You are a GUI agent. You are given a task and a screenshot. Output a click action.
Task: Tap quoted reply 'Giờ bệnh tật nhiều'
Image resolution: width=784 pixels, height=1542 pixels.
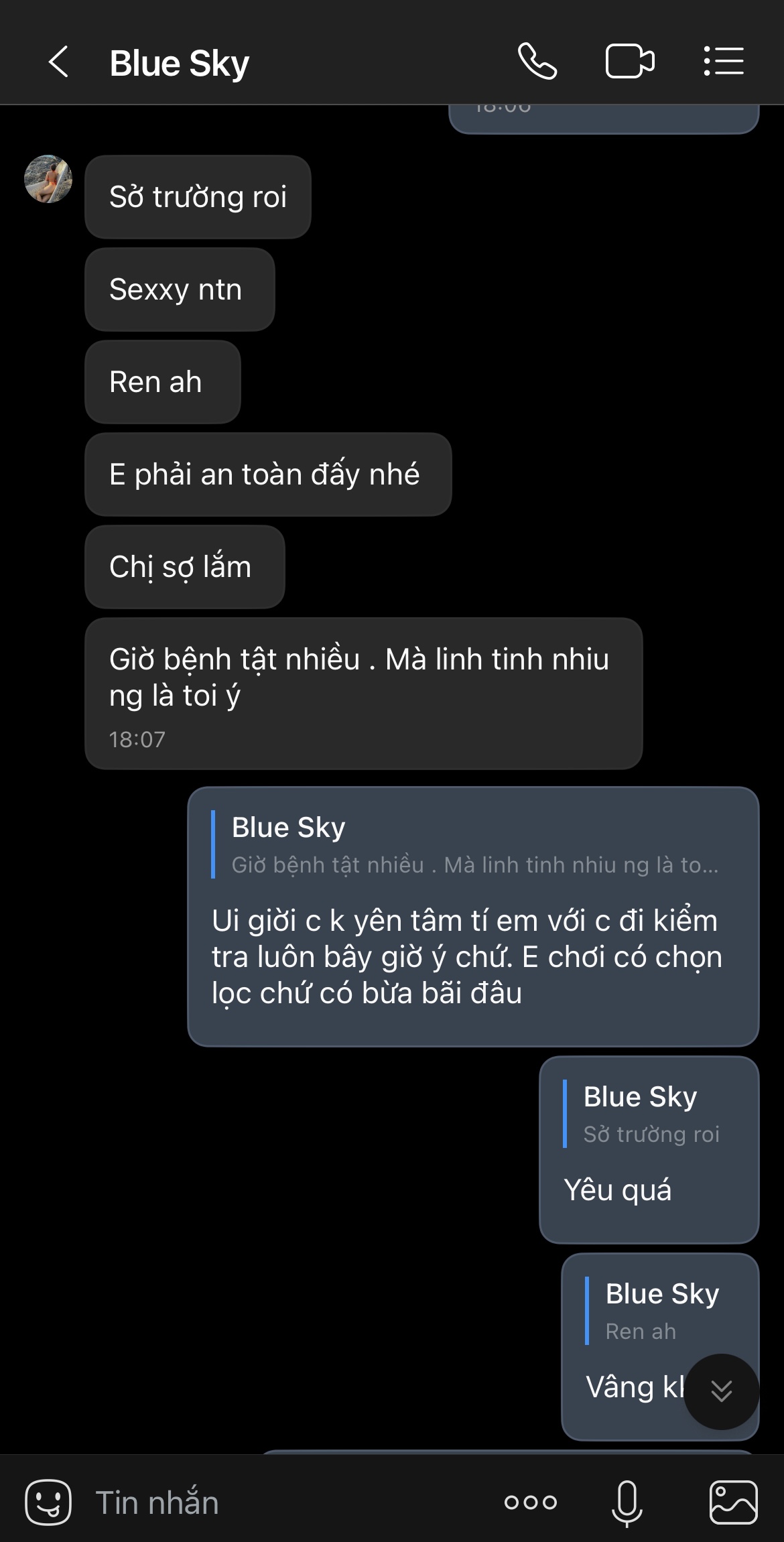coord(473,846)
